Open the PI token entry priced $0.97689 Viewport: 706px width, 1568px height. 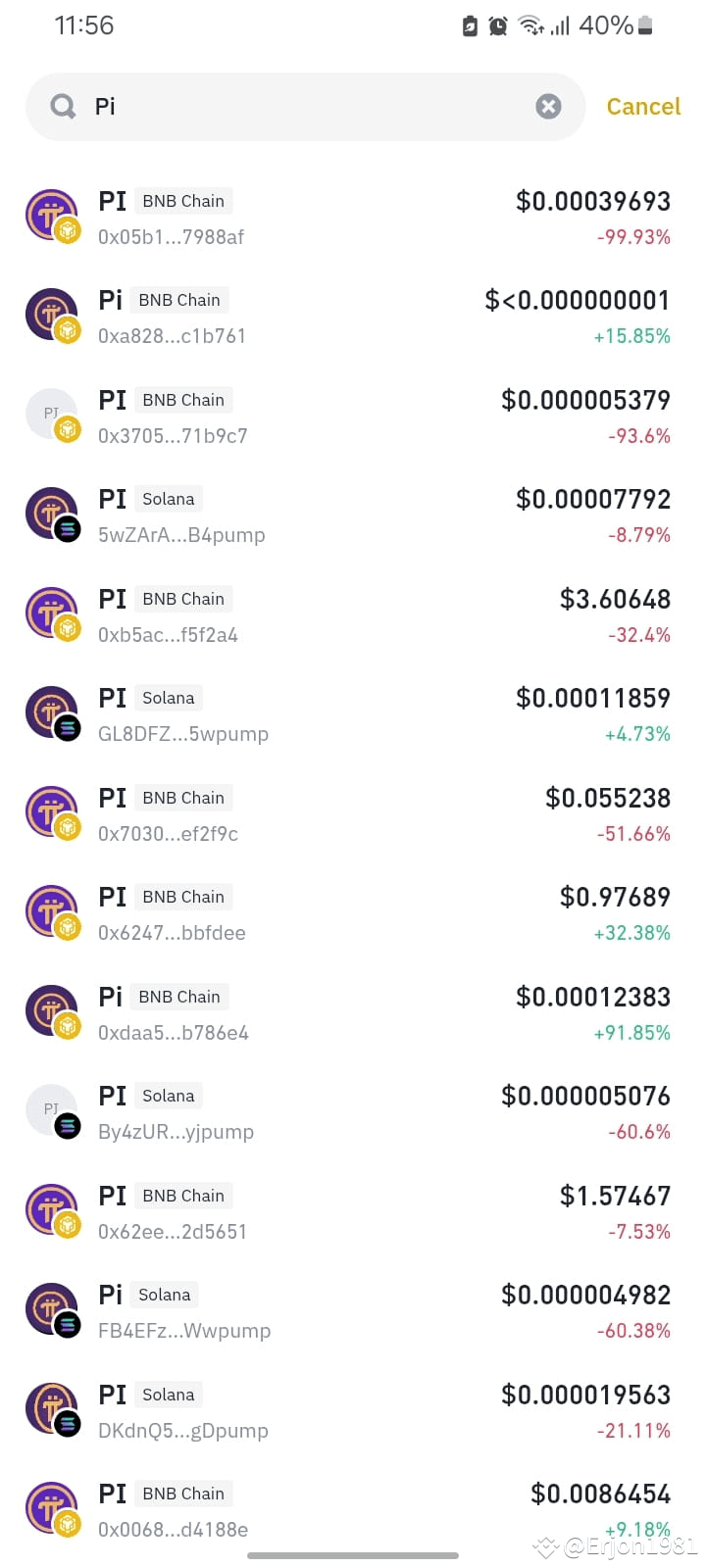[x=353, y=911]
